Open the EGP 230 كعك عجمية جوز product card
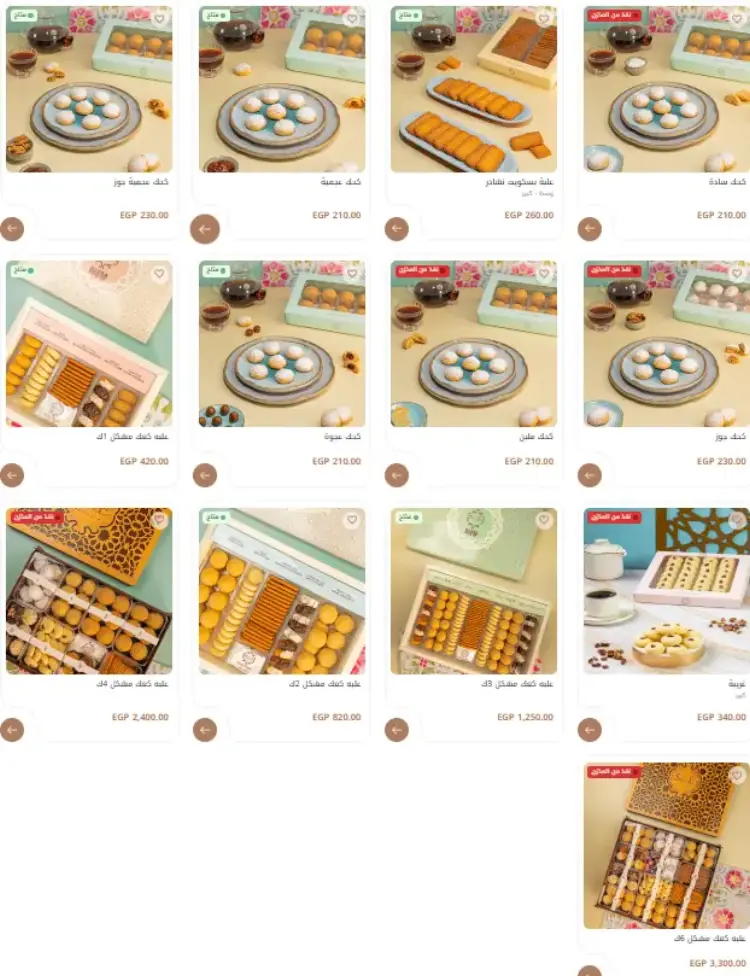The height and width of the screenshot is (976, 750). [x=88, y=90]
